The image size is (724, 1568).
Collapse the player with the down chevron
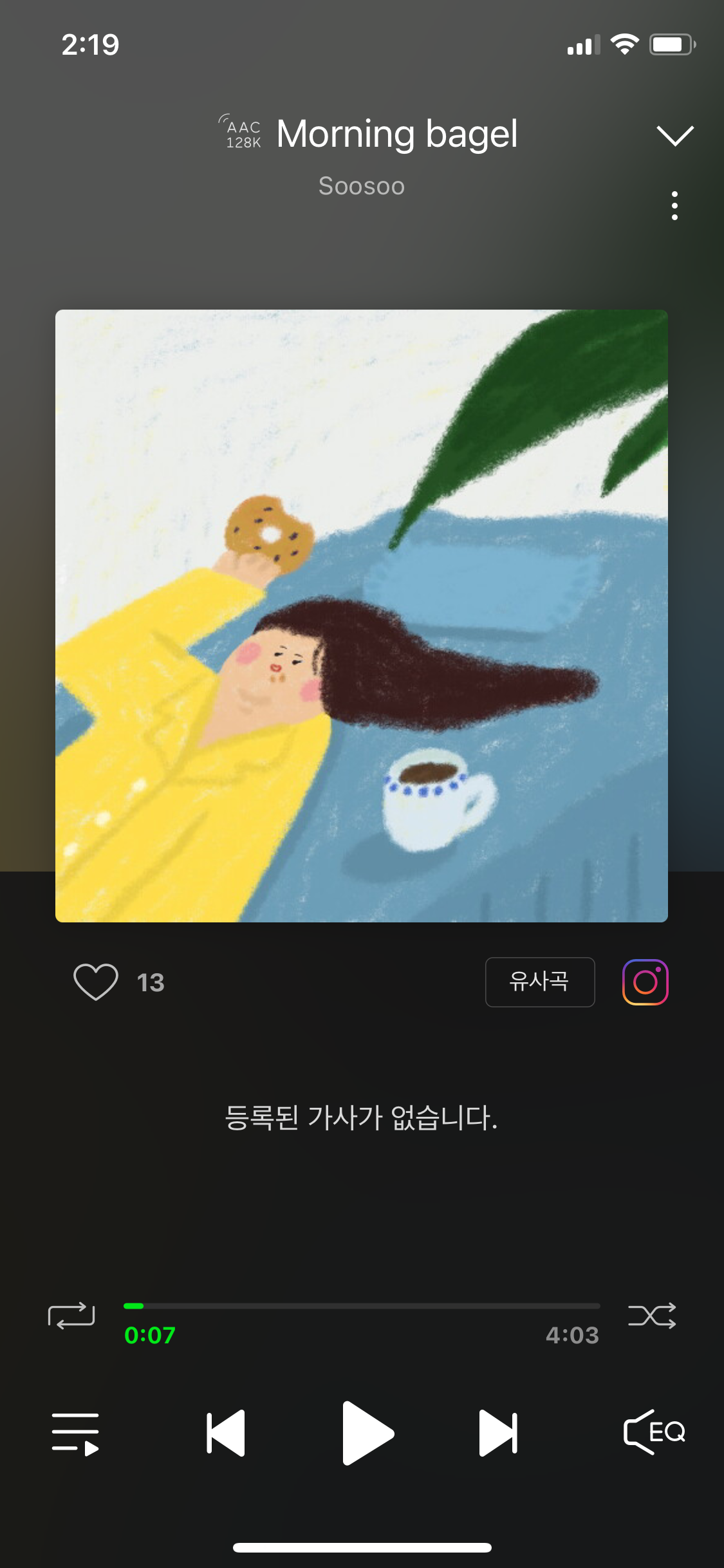click(x=674, y=135)
